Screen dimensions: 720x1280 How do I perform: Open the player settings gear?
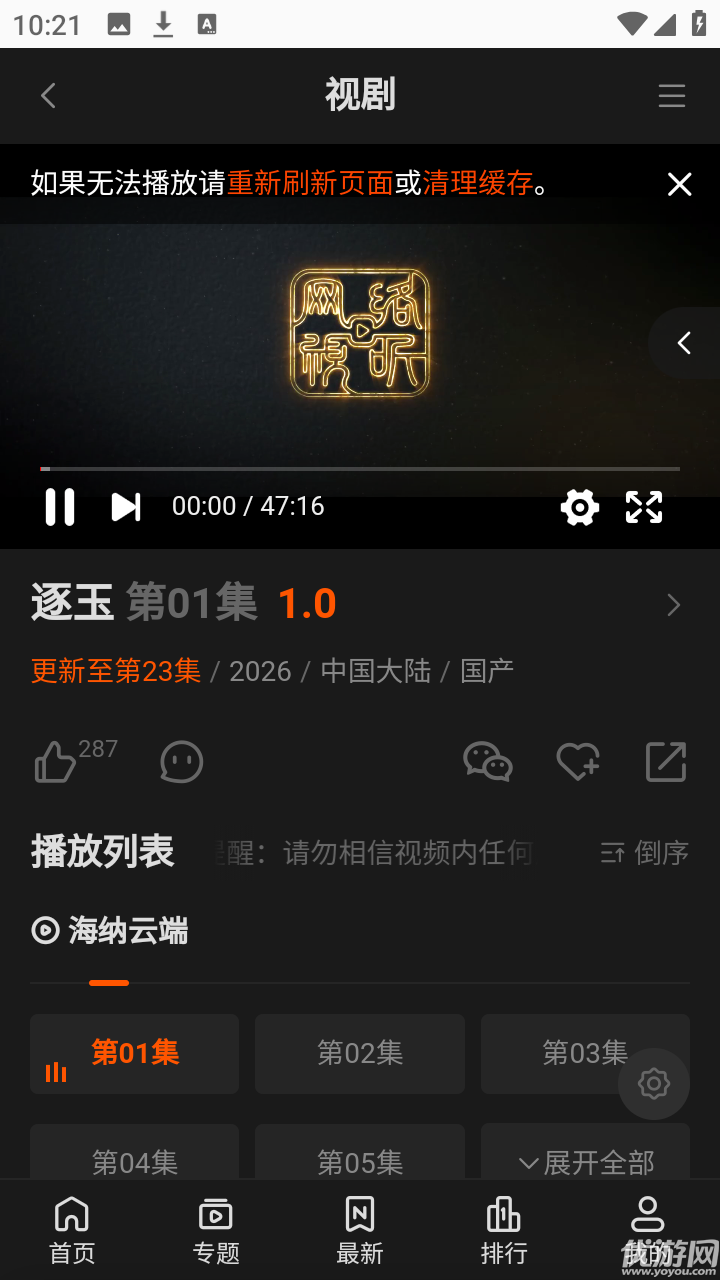click(x=579, y=507)
